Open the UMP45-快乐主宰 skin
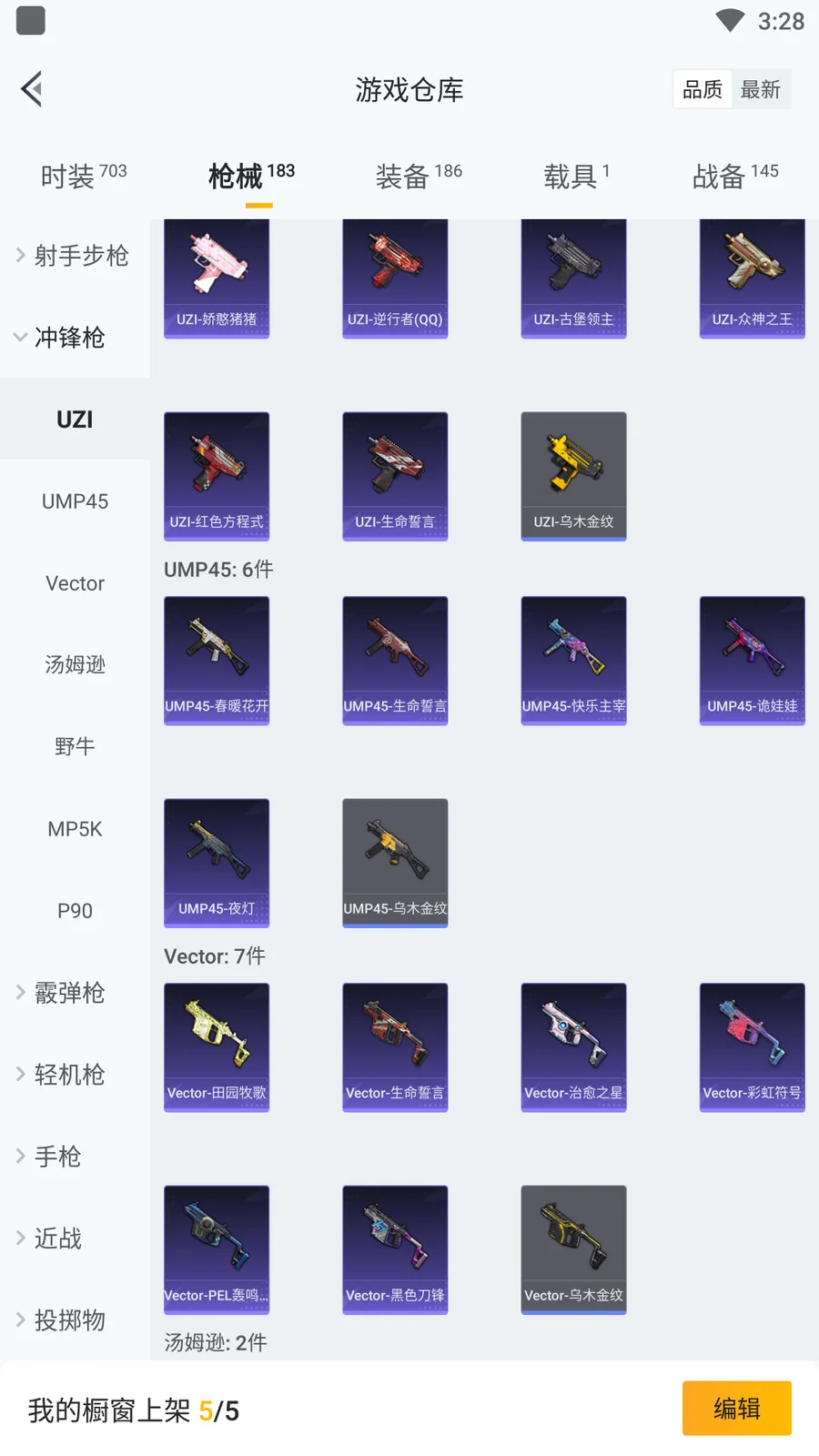This screenshot has width=819, height=1456. [573, 660]
